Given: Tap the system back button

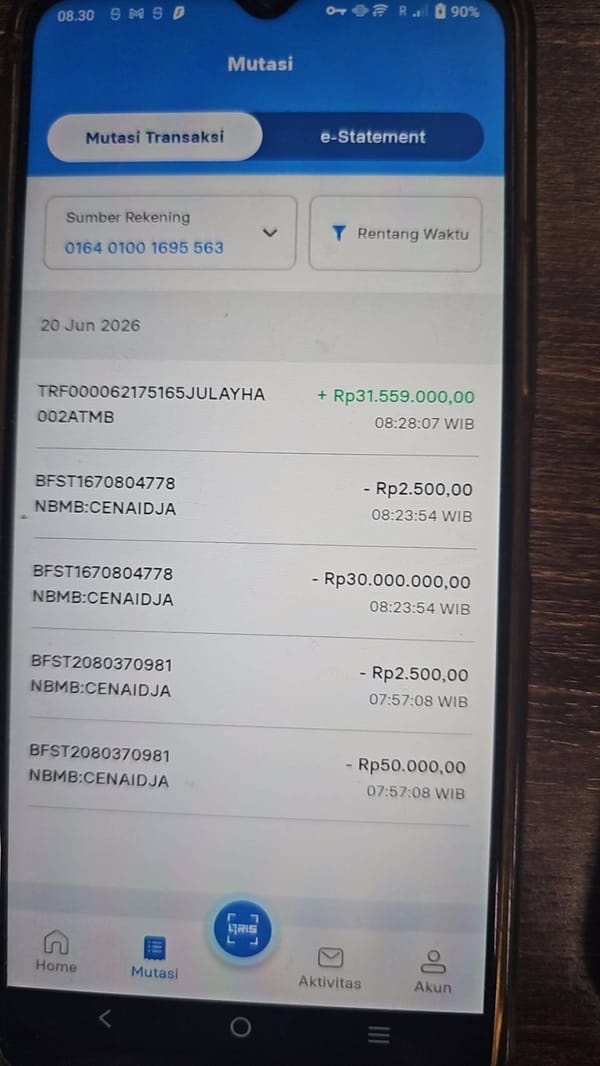Looking at the screenshot, I should (x=105, y=1018).
